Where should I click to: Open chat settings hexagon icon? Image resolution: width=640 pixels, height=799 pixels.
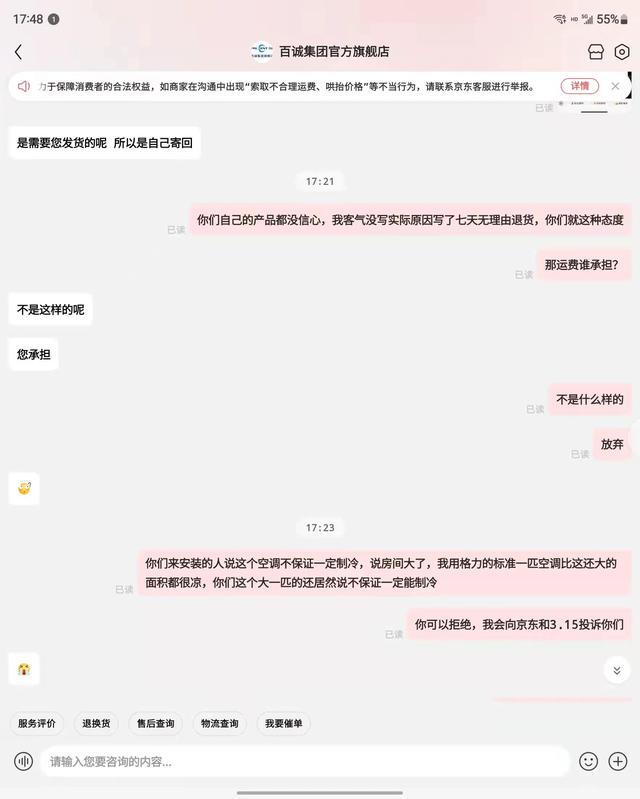[622, 52]
